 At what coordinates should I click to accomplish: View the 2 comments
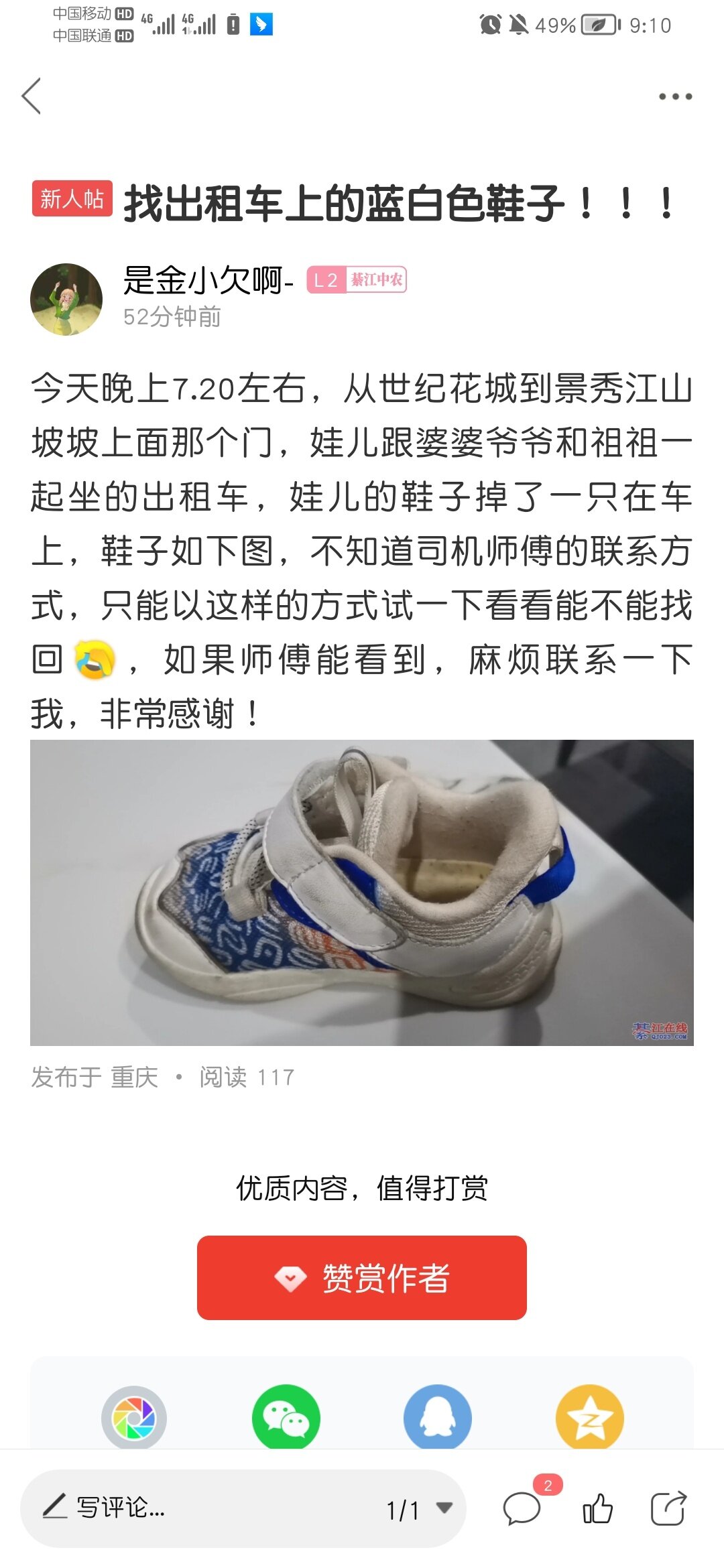tap(523, 1508)
